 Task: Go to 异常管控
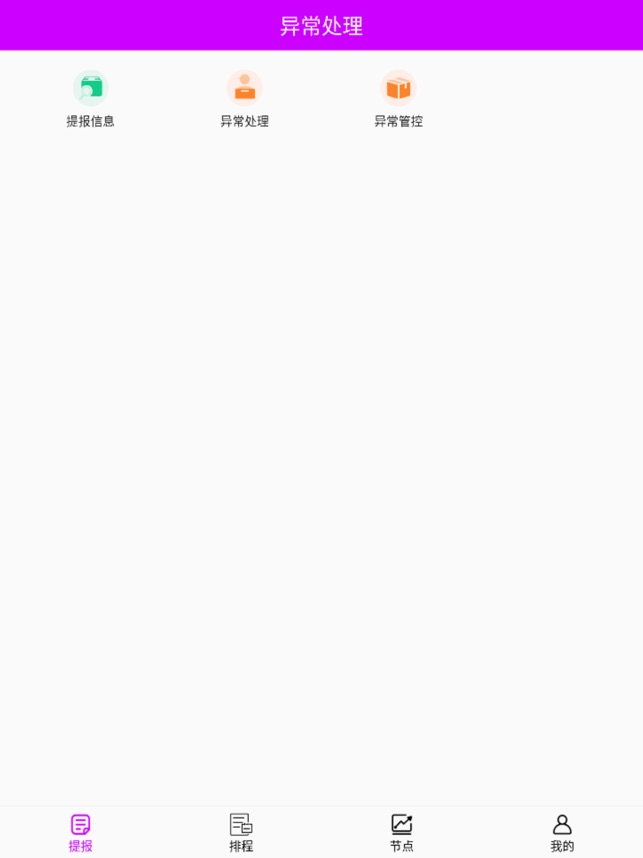pos(398,99)
